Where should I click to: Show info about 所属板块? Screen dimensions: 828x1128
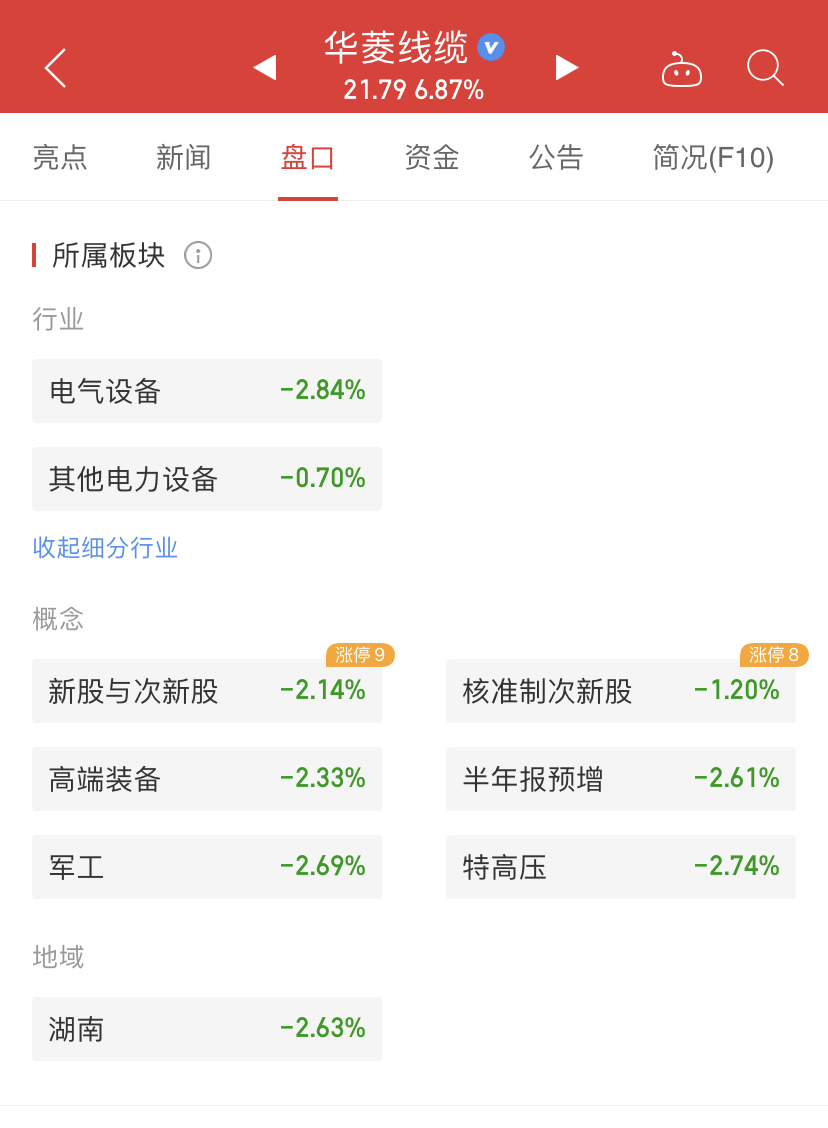(198, 256)
